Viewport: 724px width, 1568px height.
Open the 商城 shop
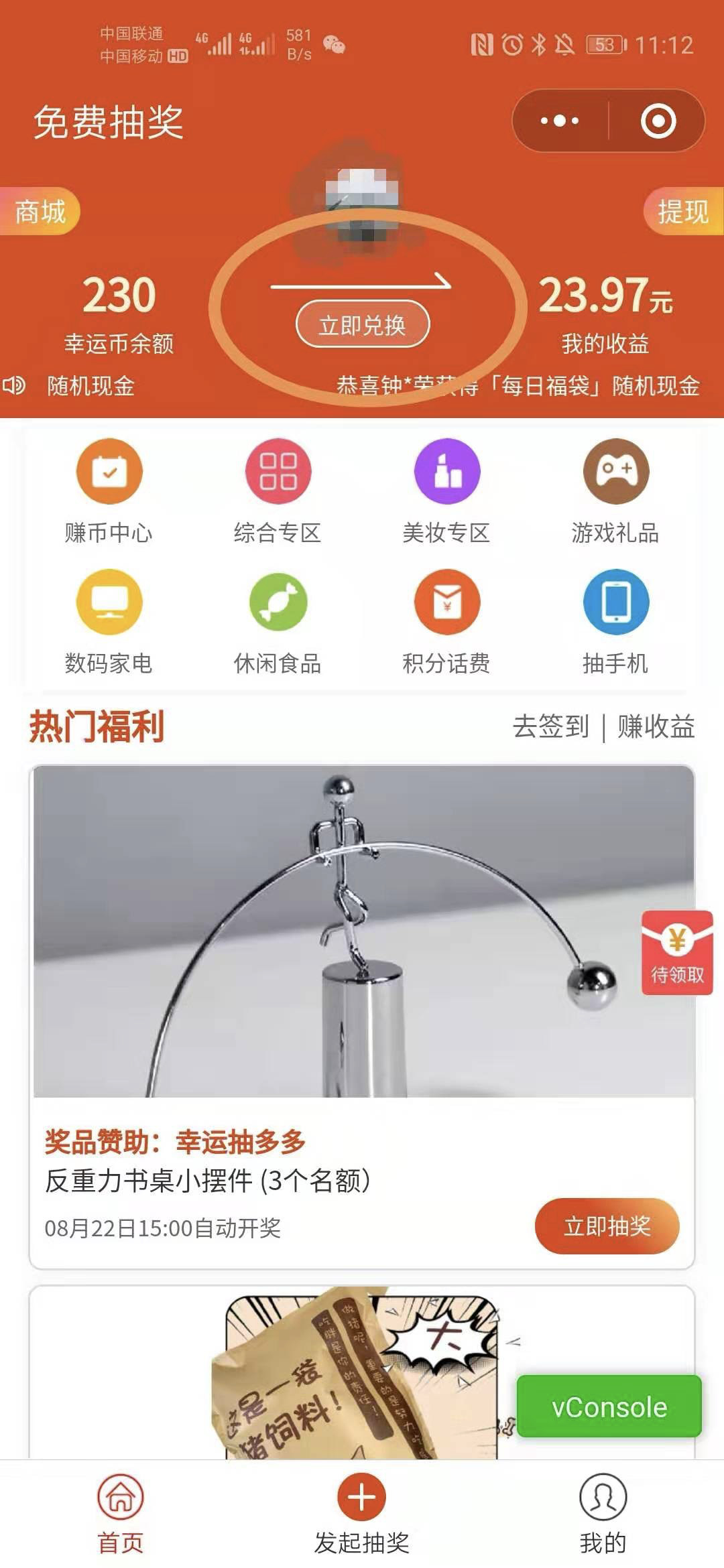[40, 212]
